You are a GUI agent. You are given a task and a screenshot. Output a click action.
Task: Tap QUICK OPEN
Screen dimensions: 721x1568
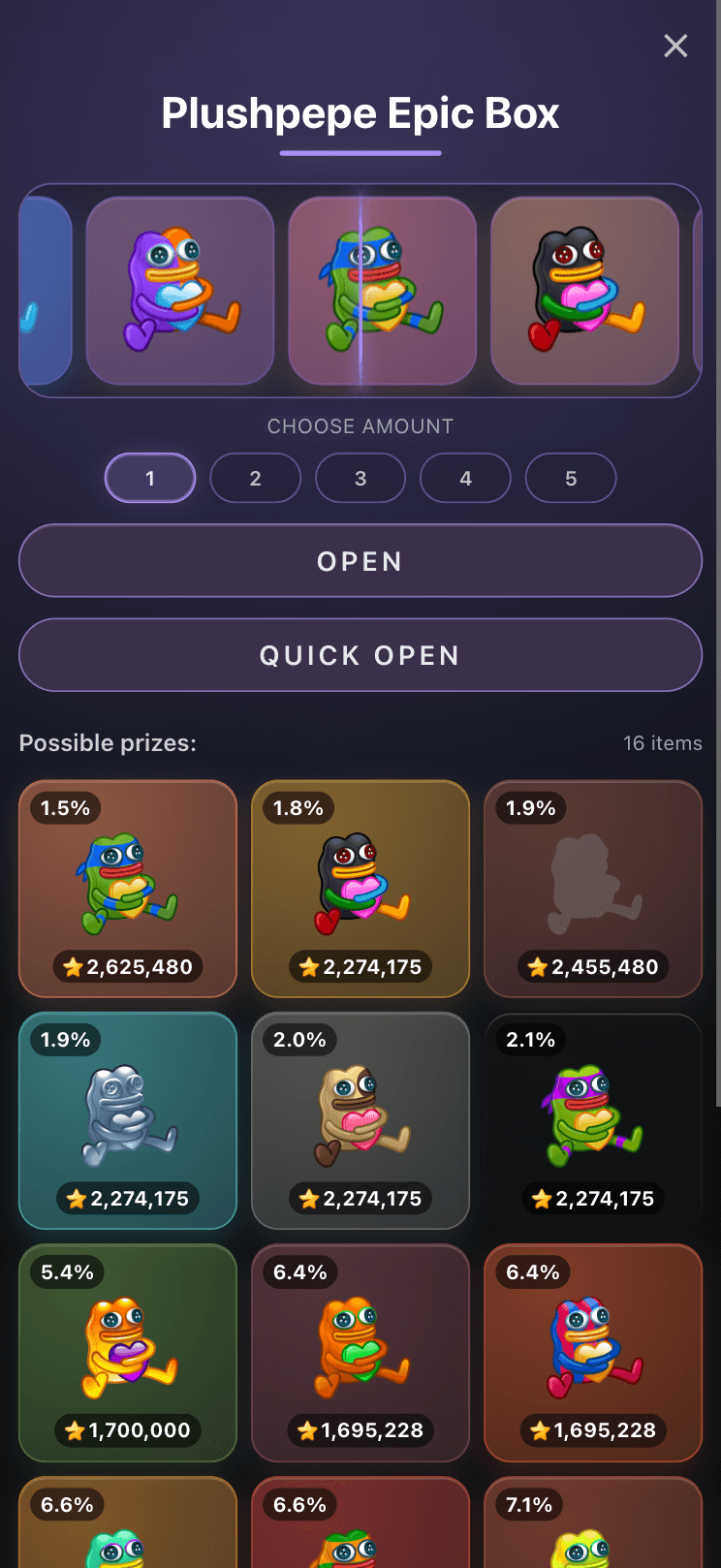360,655
